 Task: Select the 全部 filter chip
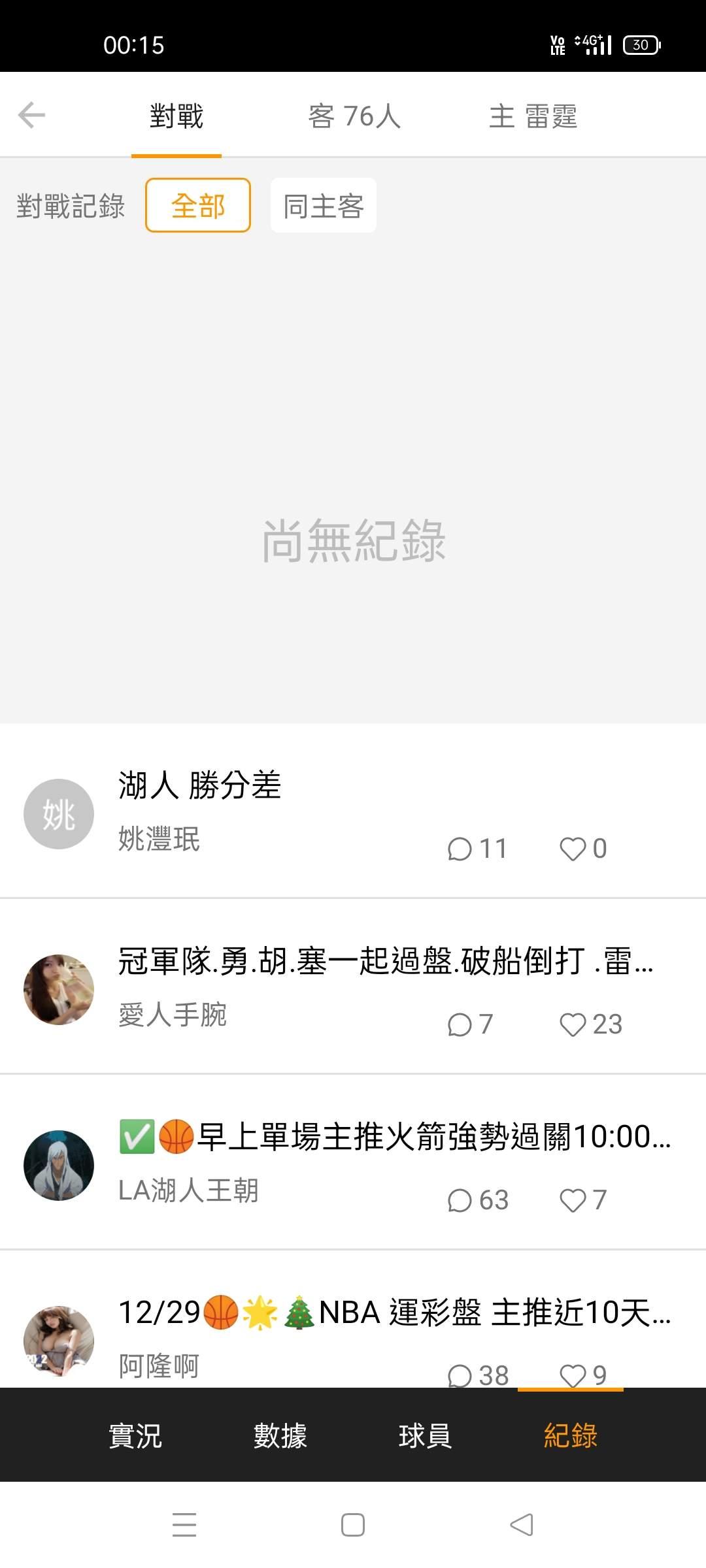coord(198,206)
